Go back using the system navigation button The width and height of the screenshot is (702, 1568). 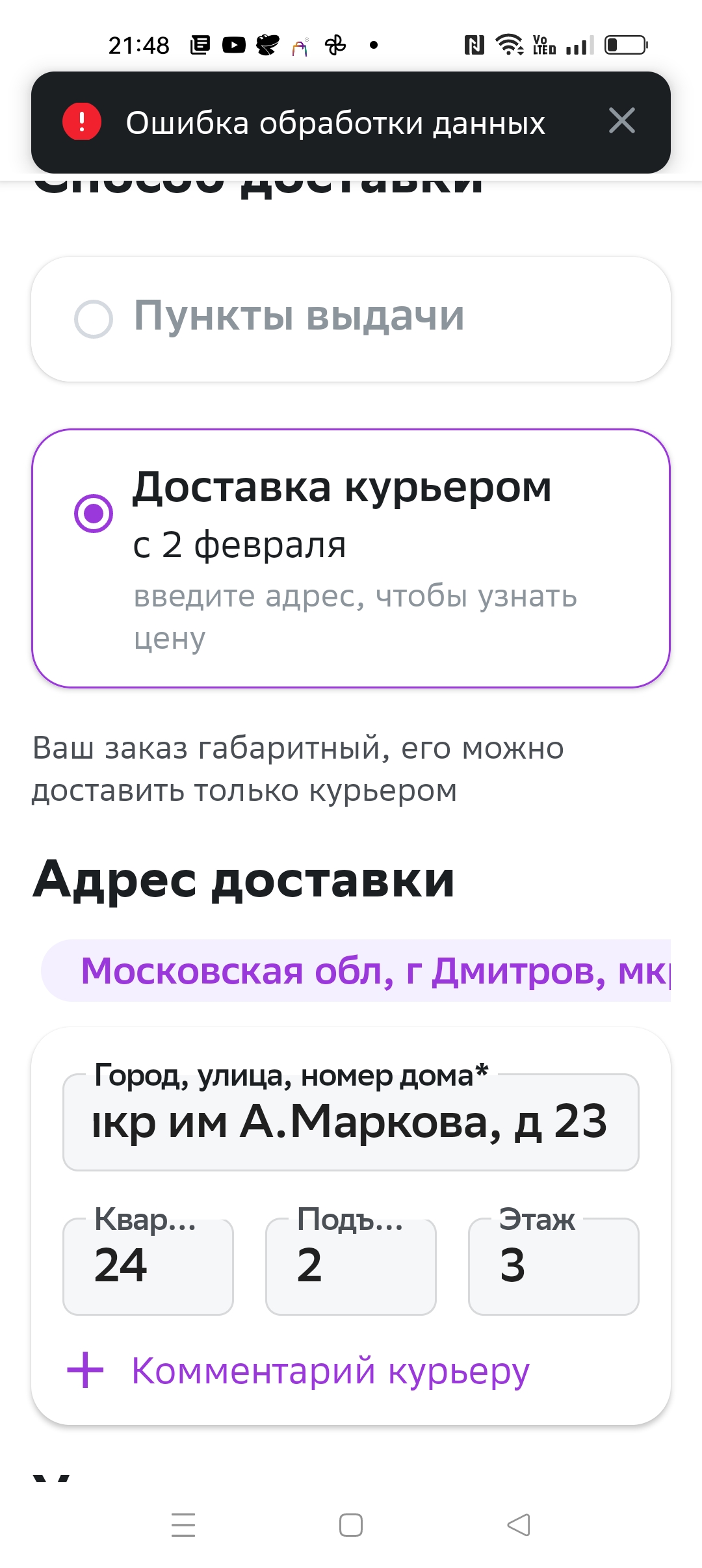(519, 1524)
